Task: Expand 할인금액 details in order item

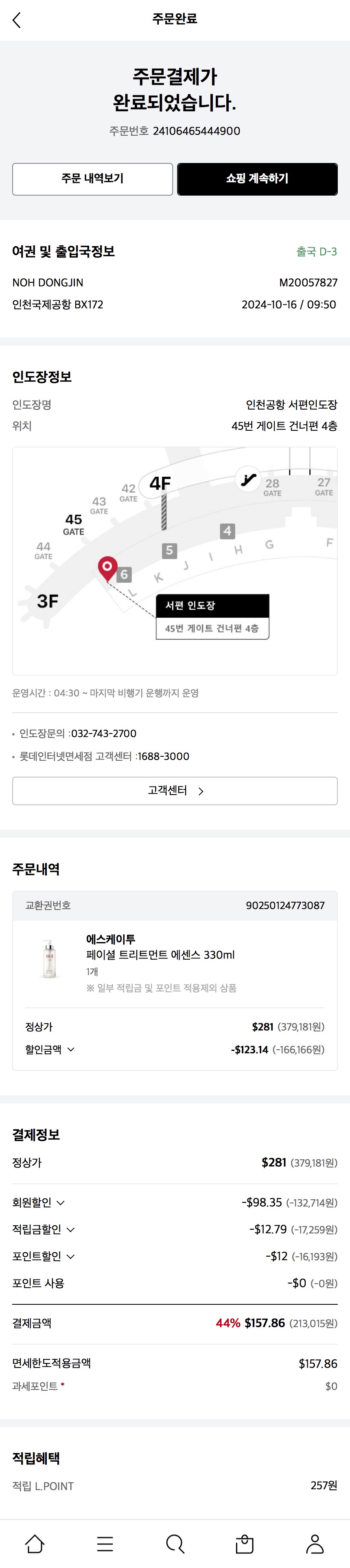Action: [50, 1049]
